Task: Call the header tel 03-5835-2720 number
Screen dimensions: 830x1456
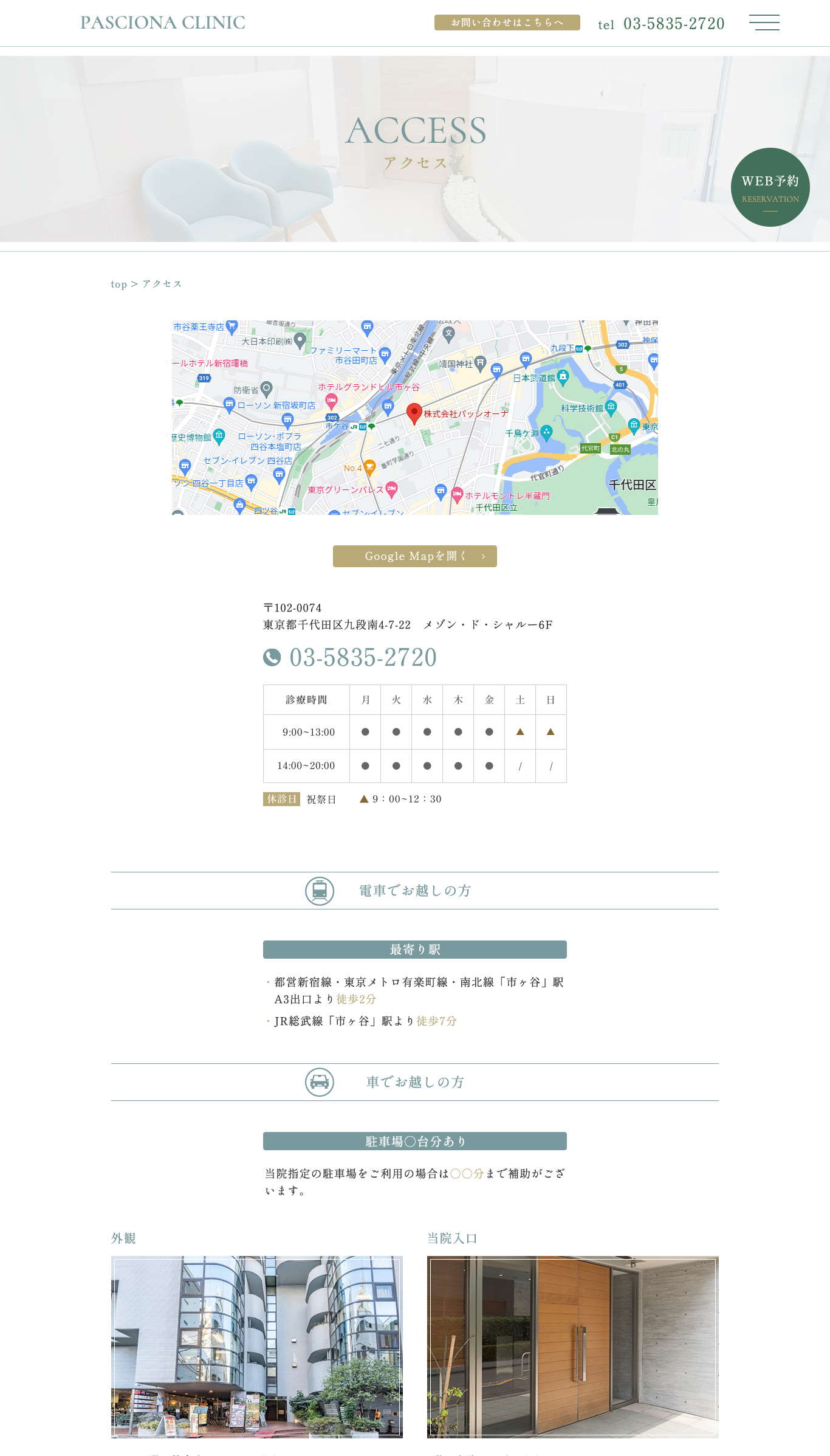Action: [661, 24]
